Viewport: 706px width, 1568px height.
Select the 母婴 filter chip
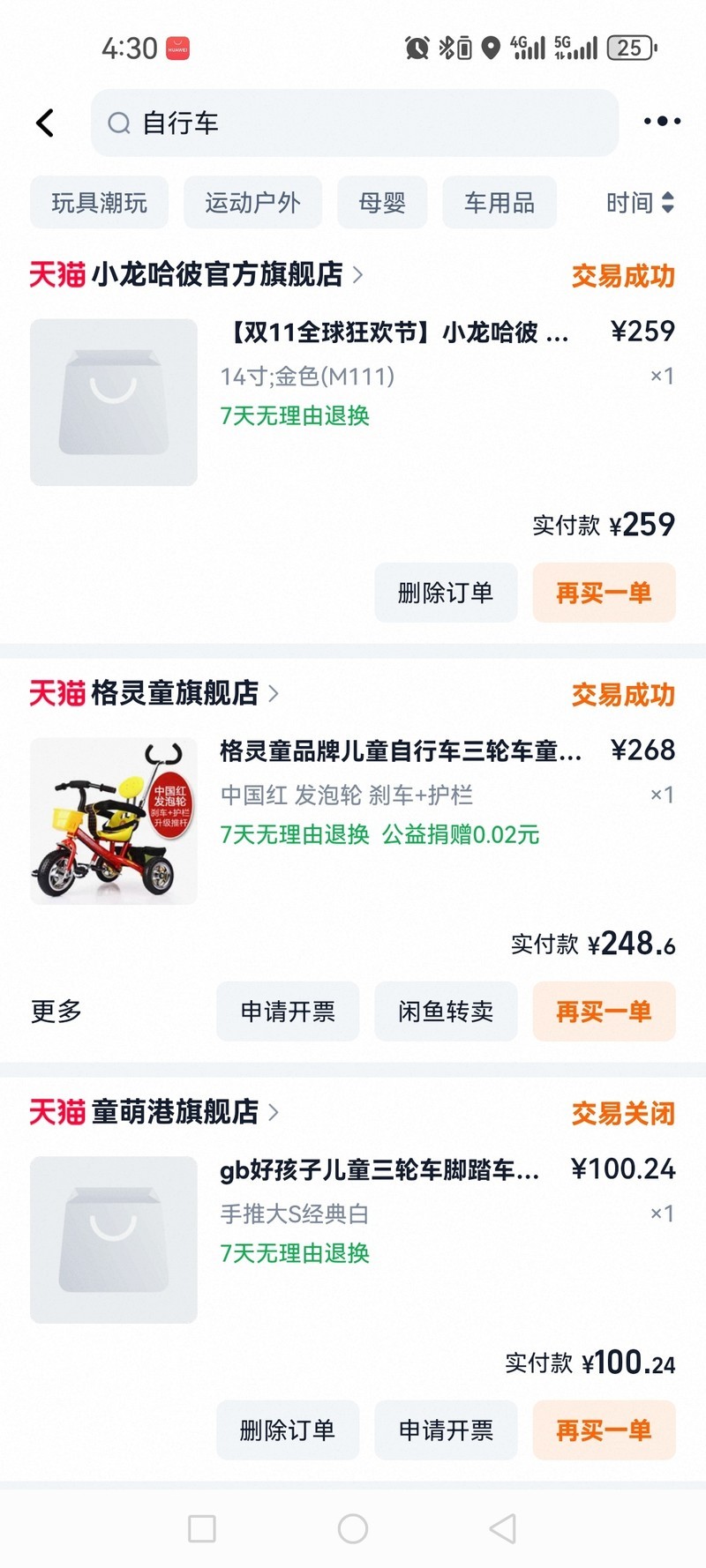pyautogui.click(x=382, y=203)
